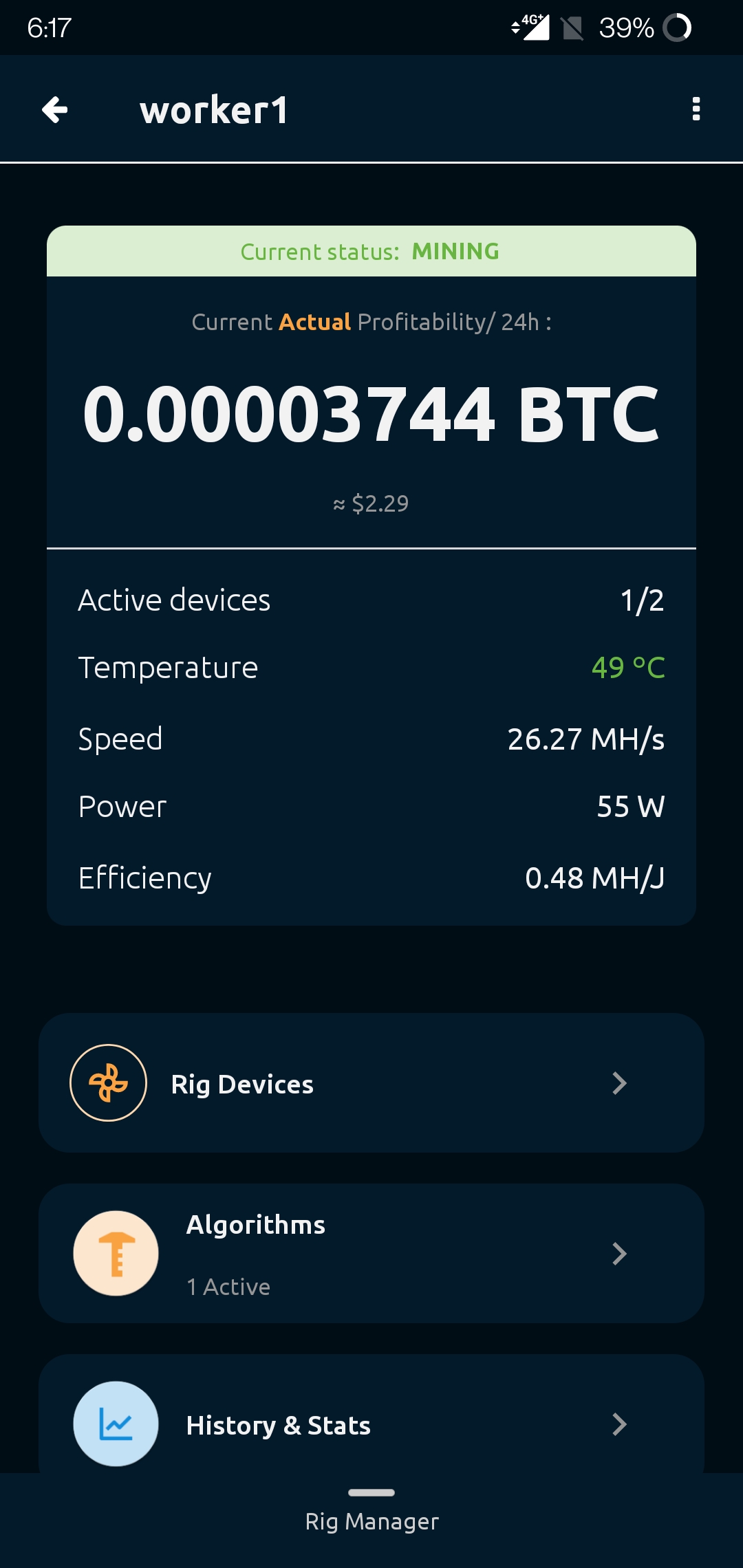Open the three-dot overflow menu
The width and height of the screenshot is (743, 1568).
pyautogui.click(x=696, y=109)
